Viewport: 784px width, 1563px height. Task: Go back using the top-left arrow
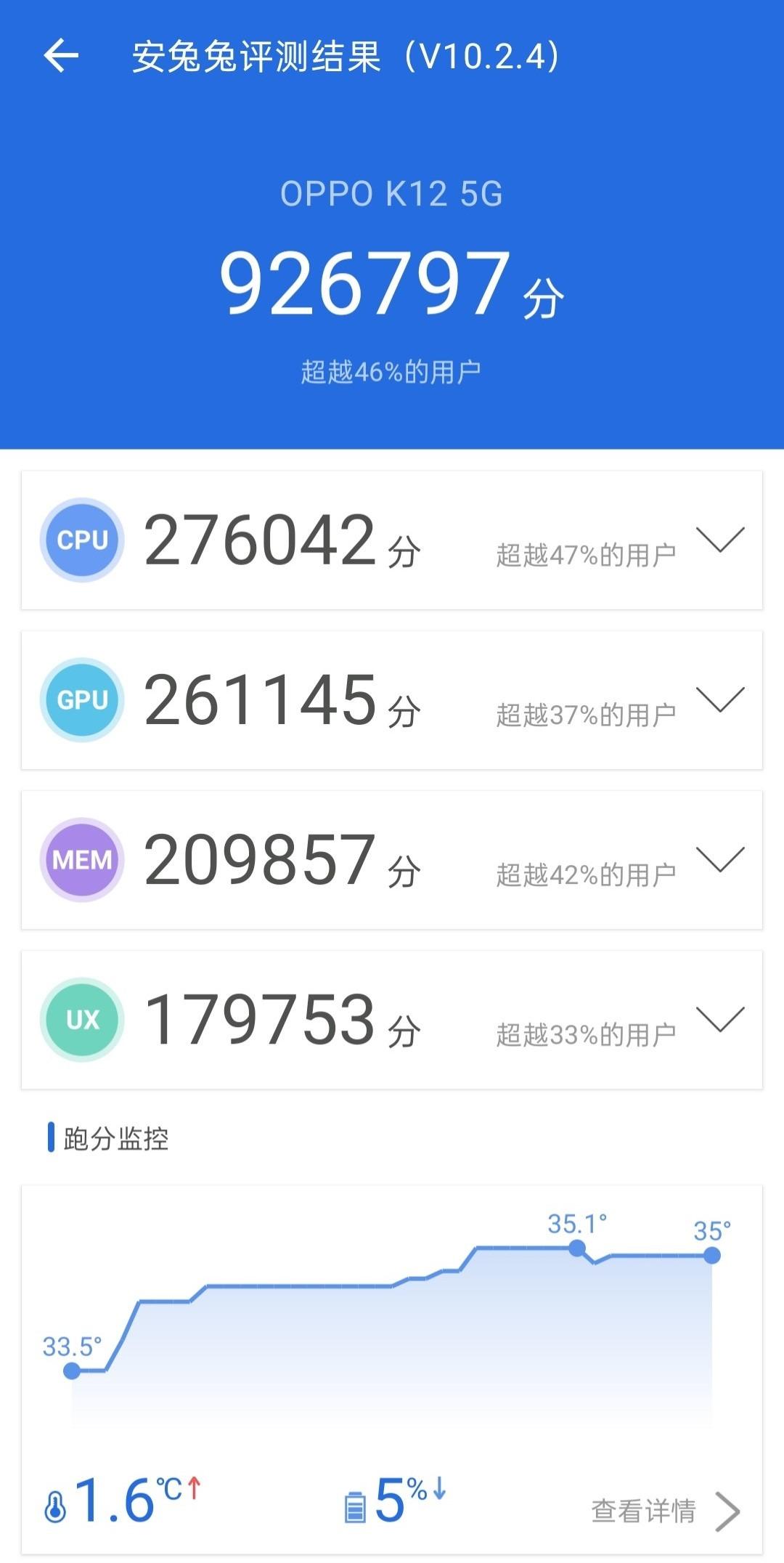(61, 56)
